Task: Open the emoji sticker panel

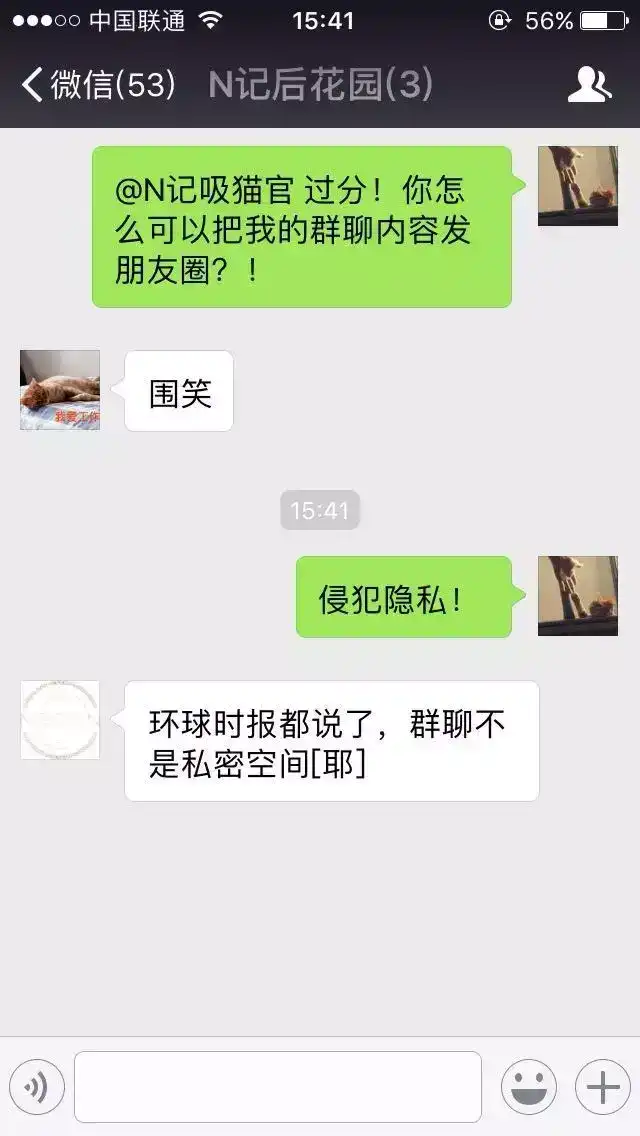Action: 528,1087
